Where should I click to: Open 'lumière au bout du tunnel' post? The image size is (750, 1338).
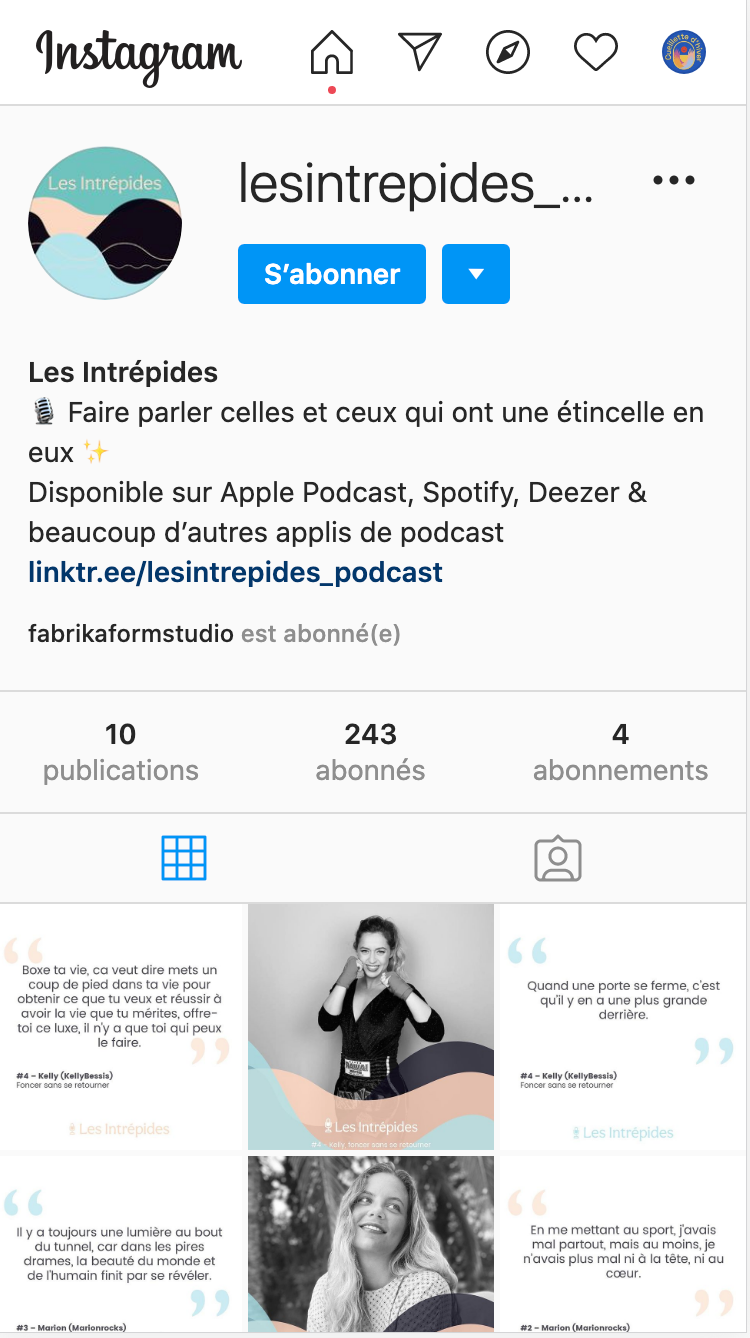(x=122, y=1245)
